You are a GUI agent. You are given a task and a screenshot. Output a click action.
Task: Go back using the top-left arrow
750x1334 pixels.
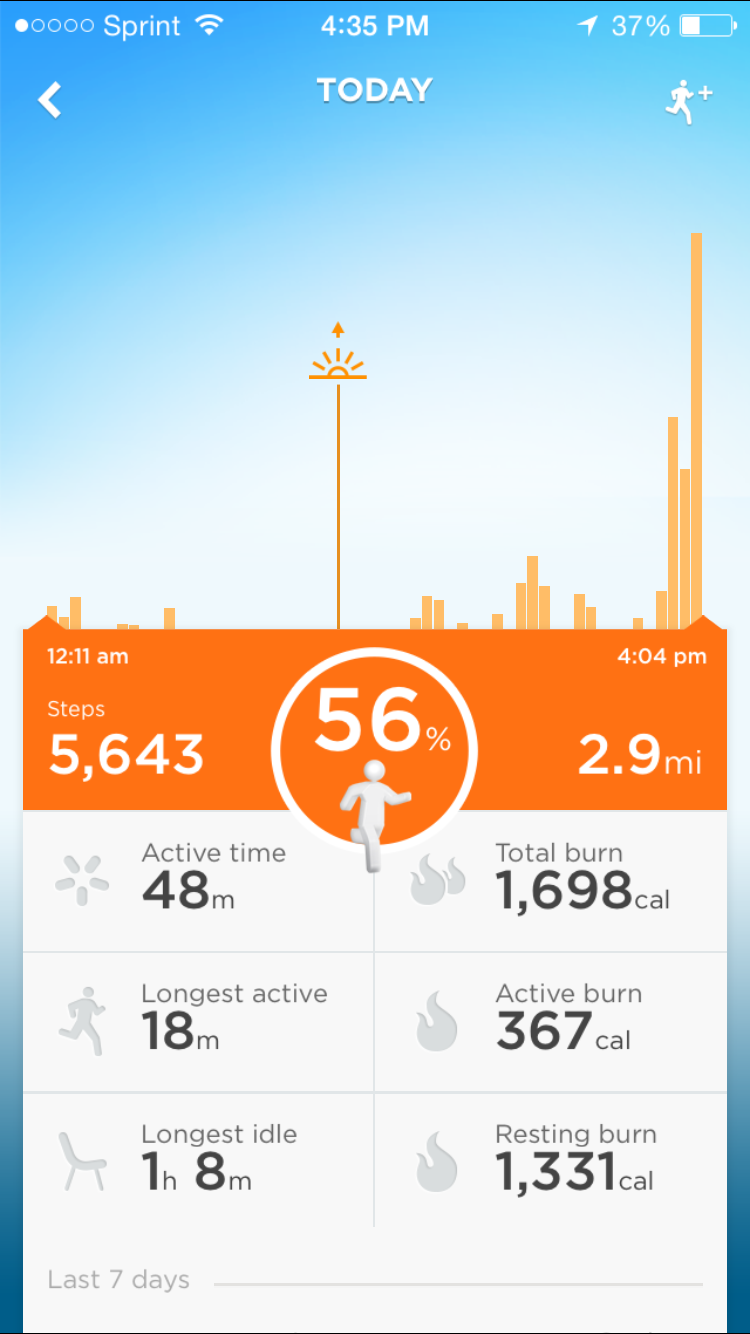pyautogui.click(x=50, y=99)
